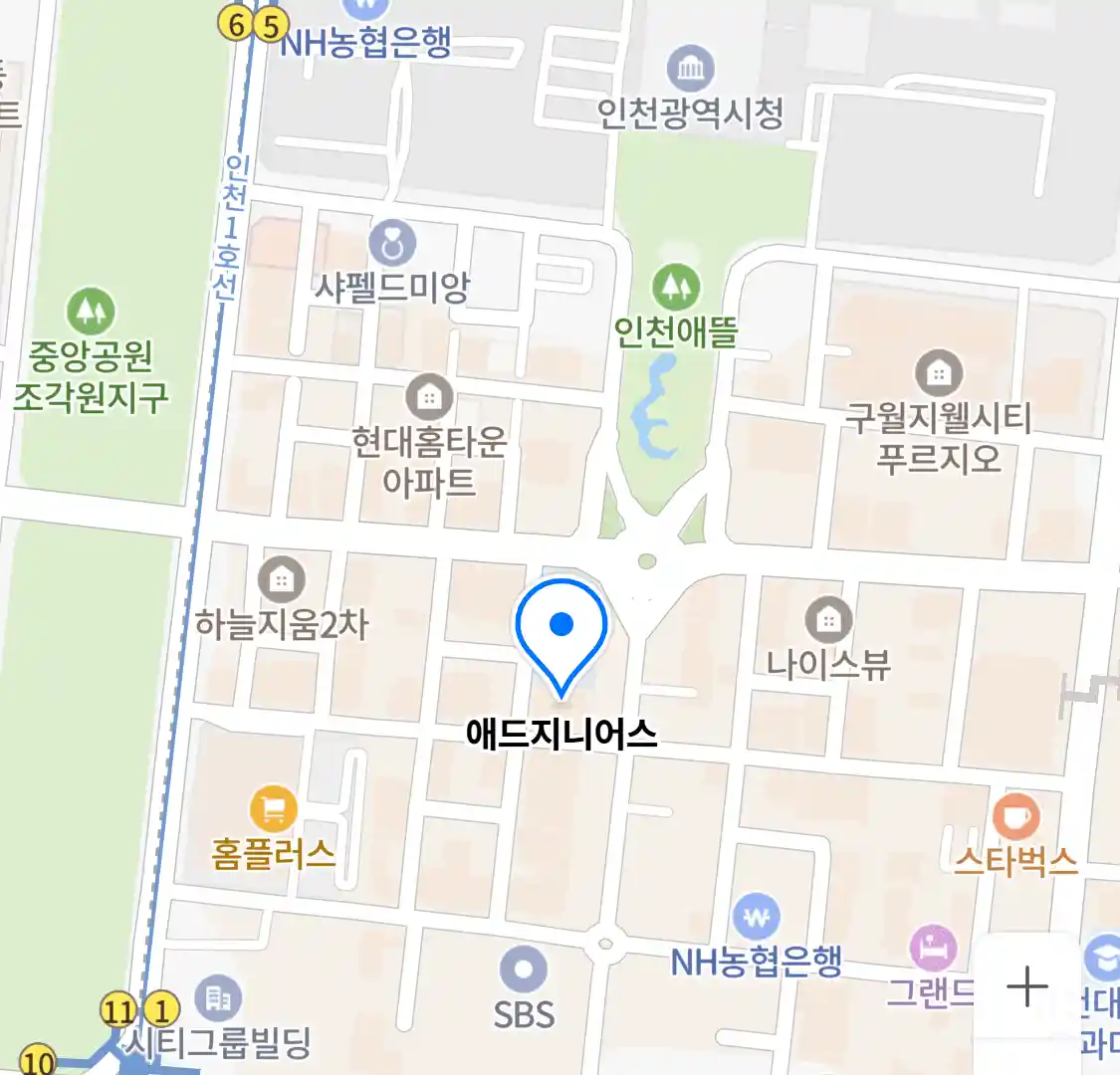Open the 홈플러스 shopping marker
The width and height of the screenshot is (1120, 1075).
pyautogui.click(x=274, y=809)
